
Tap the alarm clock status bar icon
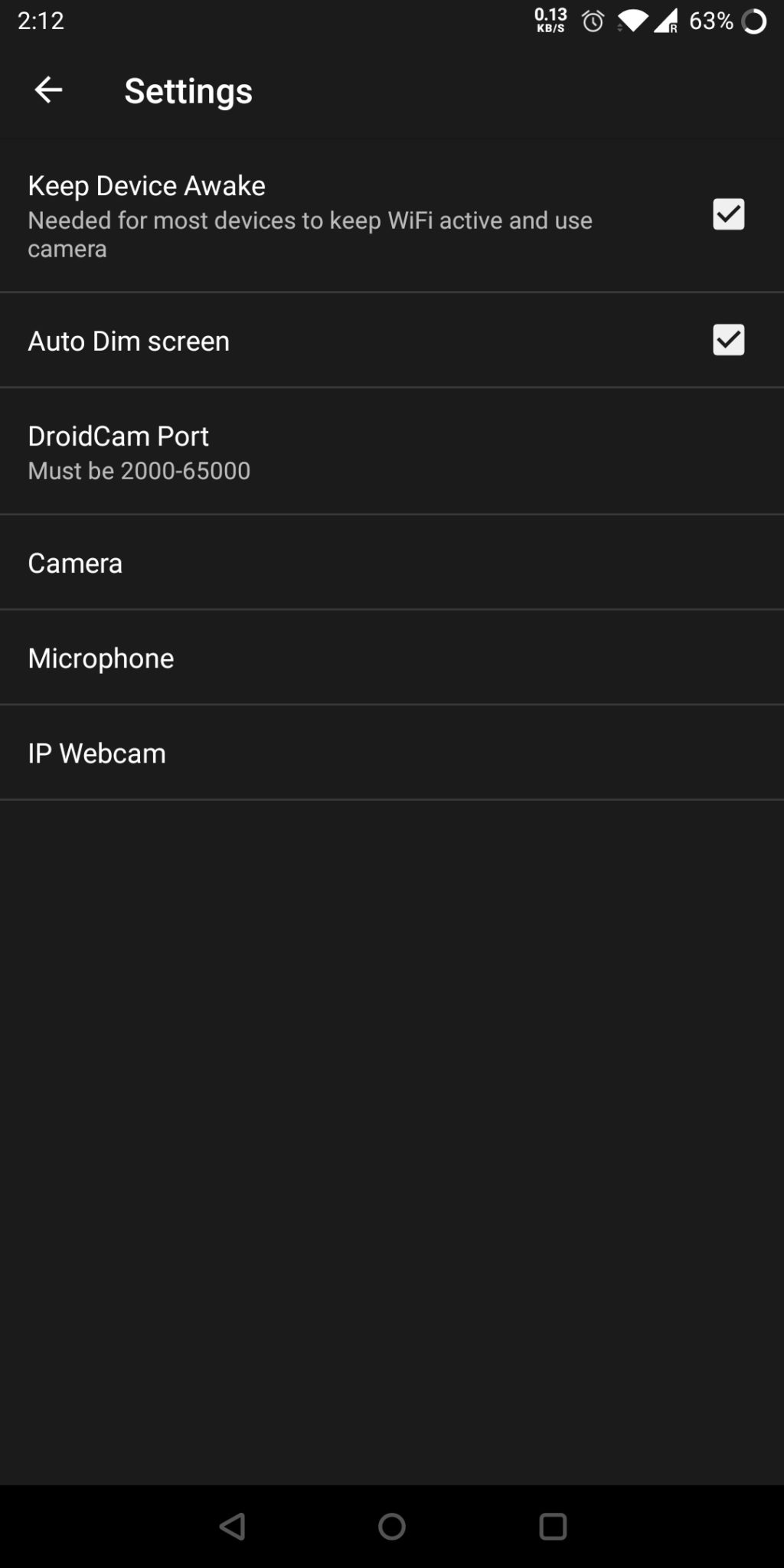coord(590,21)
